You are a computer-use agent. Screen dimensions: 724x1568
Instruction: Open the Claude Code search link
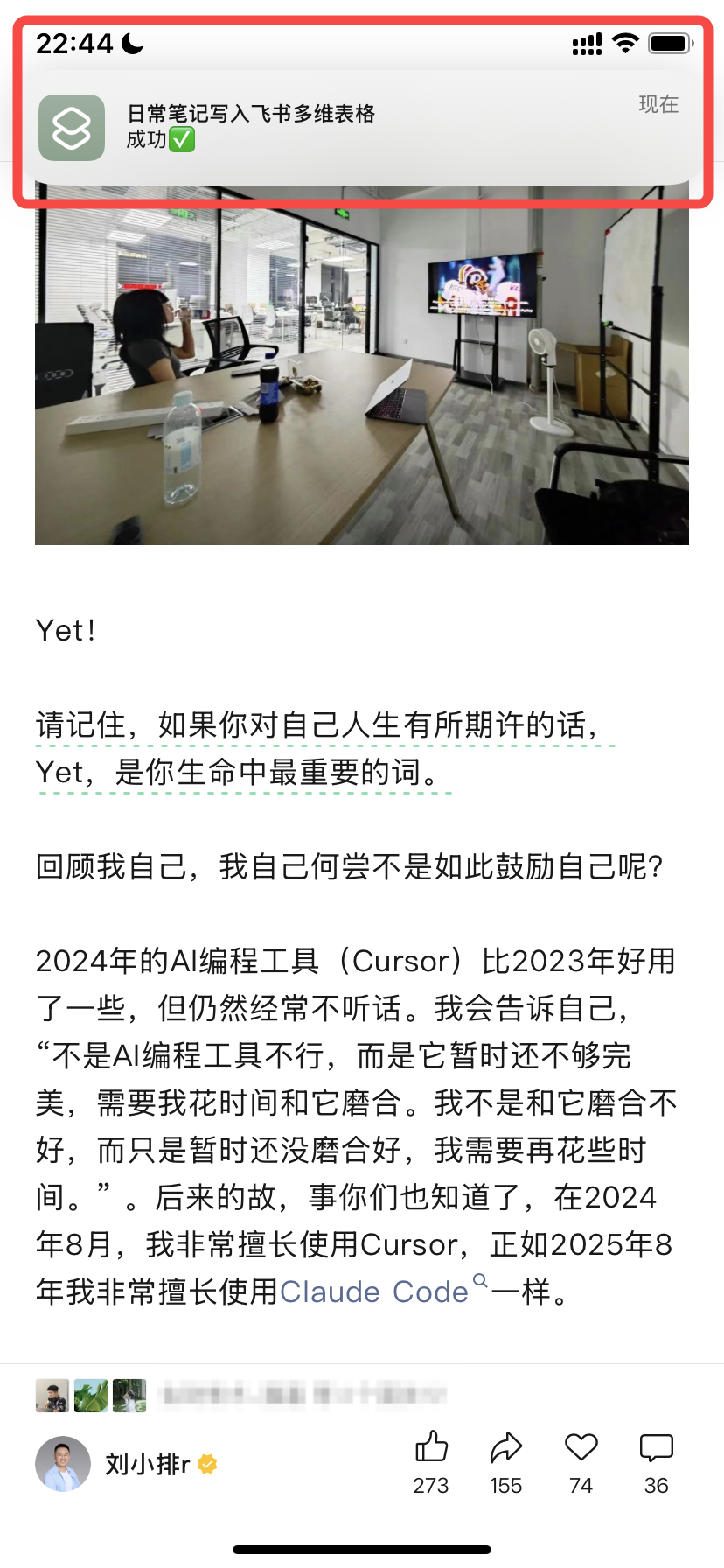click(374, 1292)
